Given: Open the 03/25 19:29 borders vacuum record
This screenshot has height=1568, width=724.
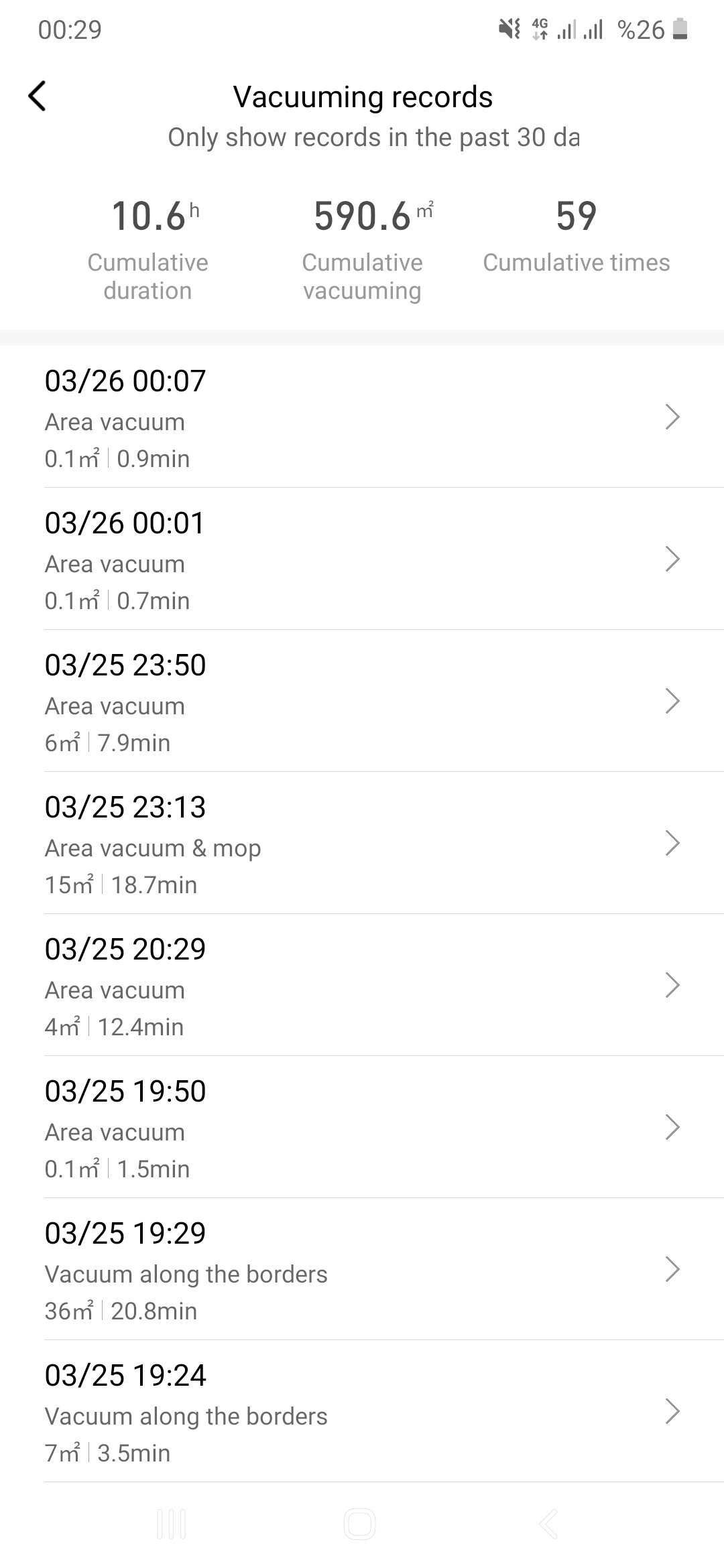Looking at the screenshot, I should (362, 1269).
